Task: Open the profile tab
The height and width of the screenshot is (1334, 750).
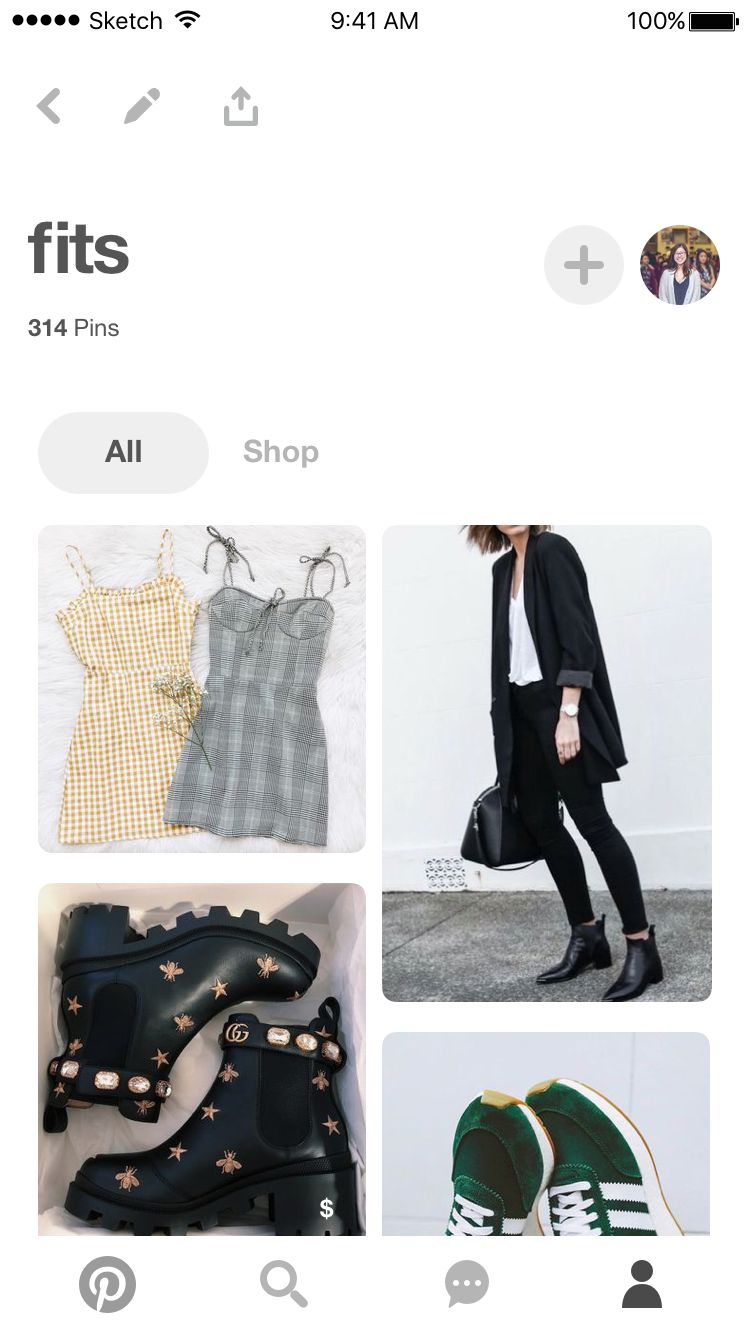Action: (642, 1284)
